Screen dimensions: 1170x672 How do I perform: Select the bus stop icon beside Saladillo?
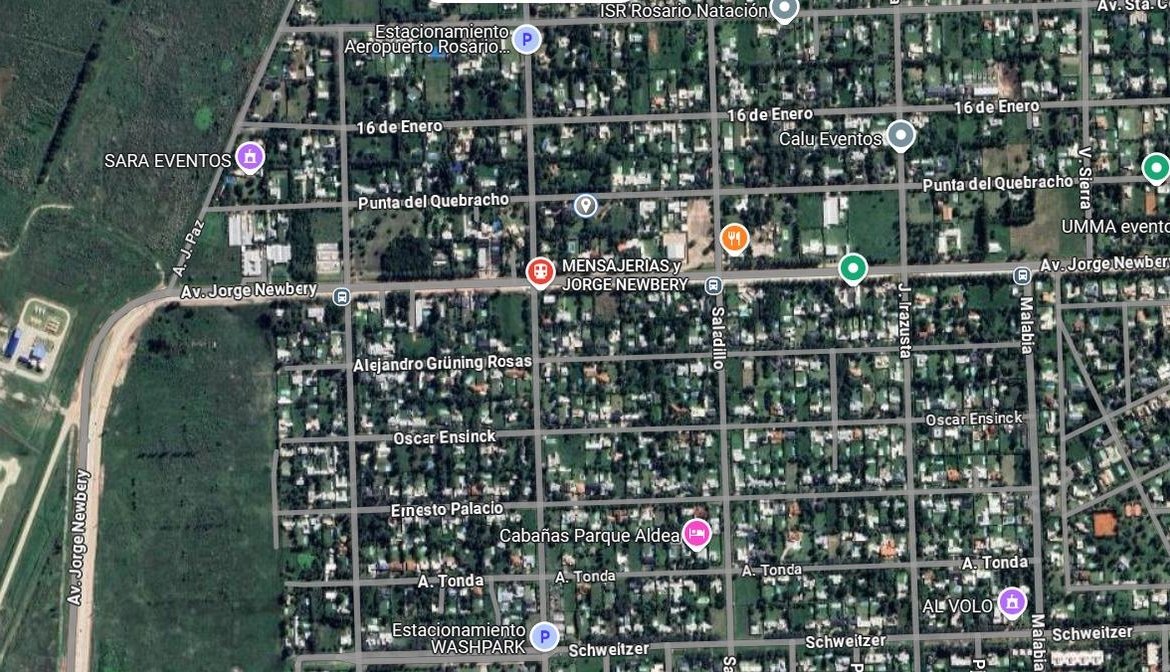[712, 285]
